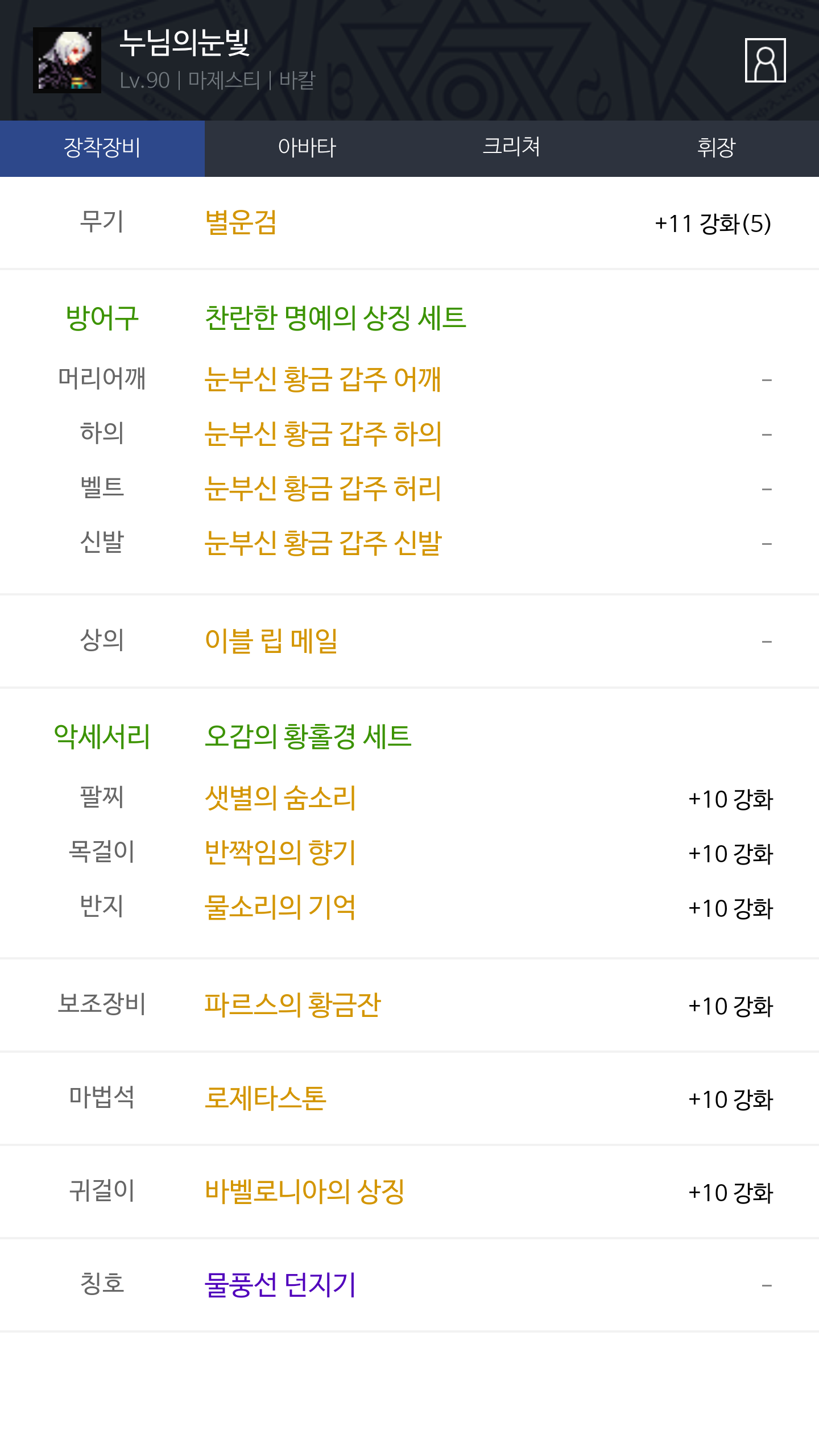Switch to the 크리쳐 tab

(512, 148)
